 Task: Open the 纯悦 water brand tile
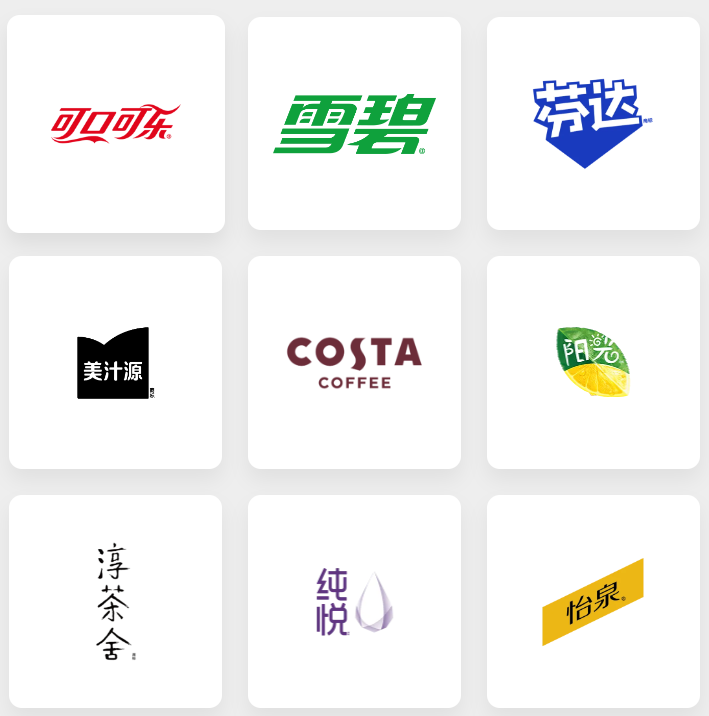(x=354, y=602)
